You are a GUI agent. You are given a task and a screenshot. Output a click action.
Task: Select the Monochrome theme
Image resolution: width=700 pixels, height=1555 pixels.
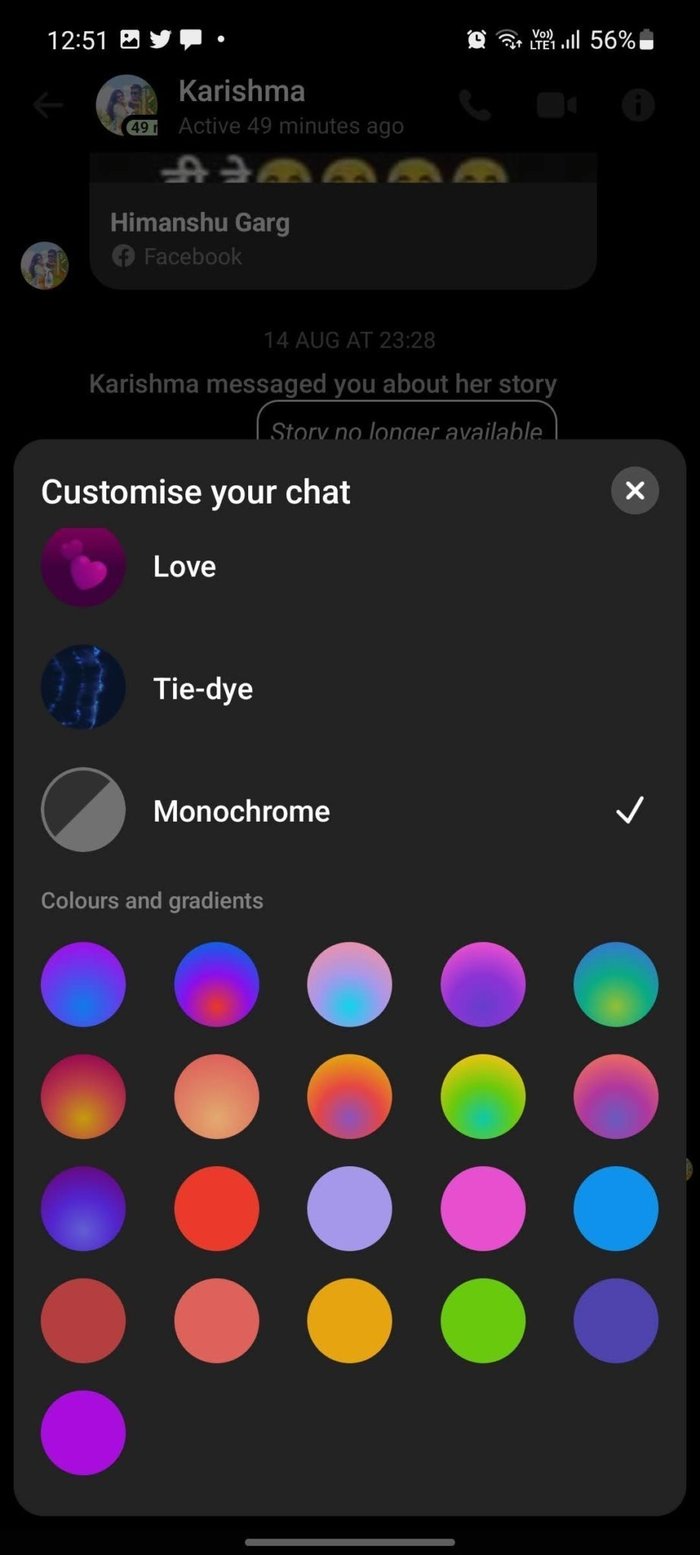coord(241,810)
